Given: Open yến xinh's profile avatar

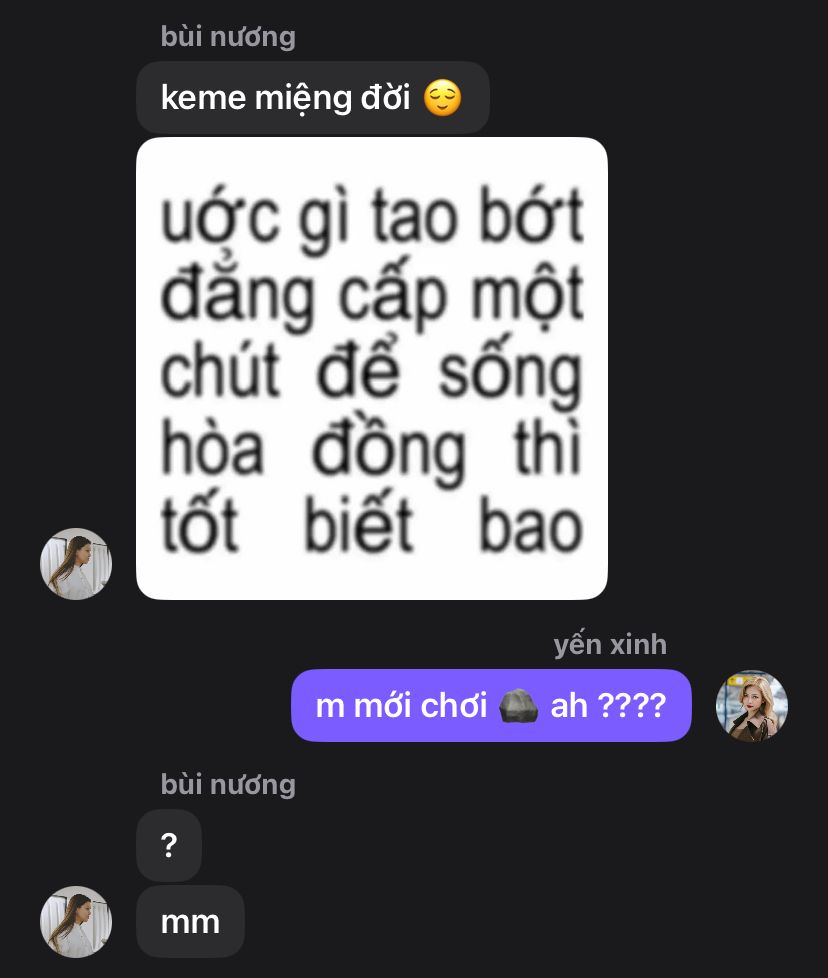Looking at the screenshot, I should (752, 706).
